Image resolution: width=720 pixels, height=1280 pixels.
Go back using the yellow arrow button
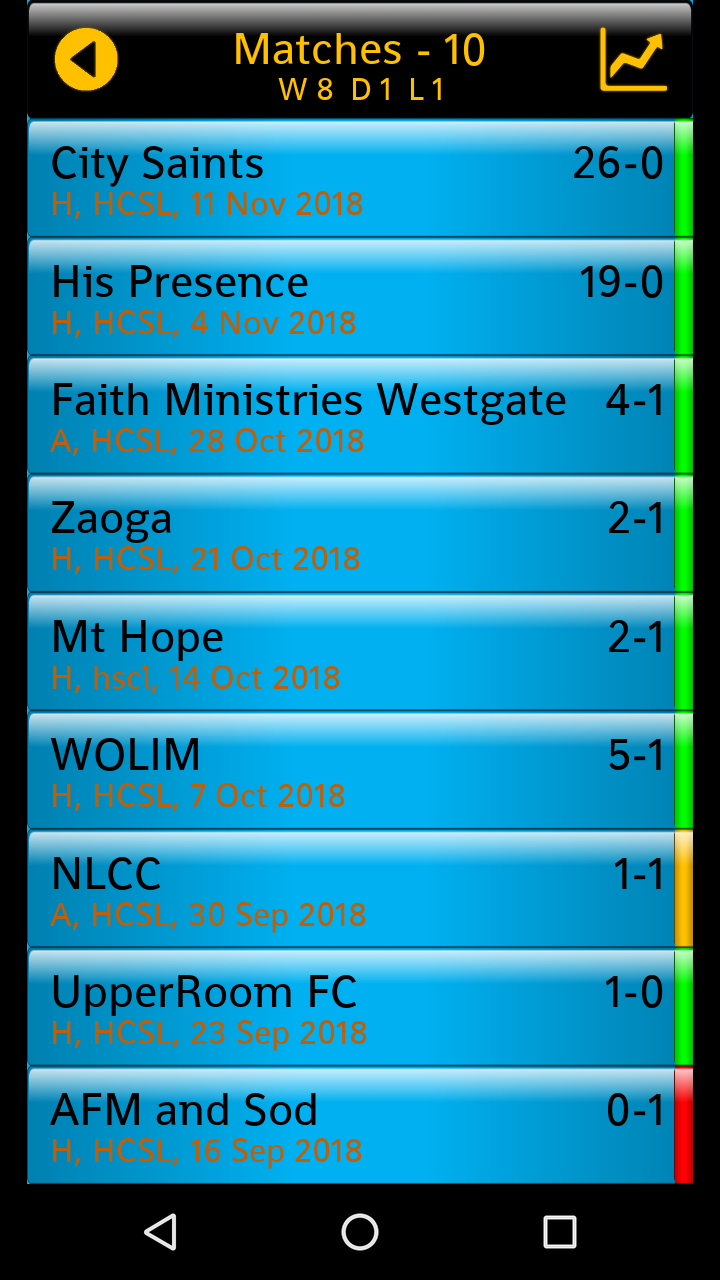tap(86, 60)
